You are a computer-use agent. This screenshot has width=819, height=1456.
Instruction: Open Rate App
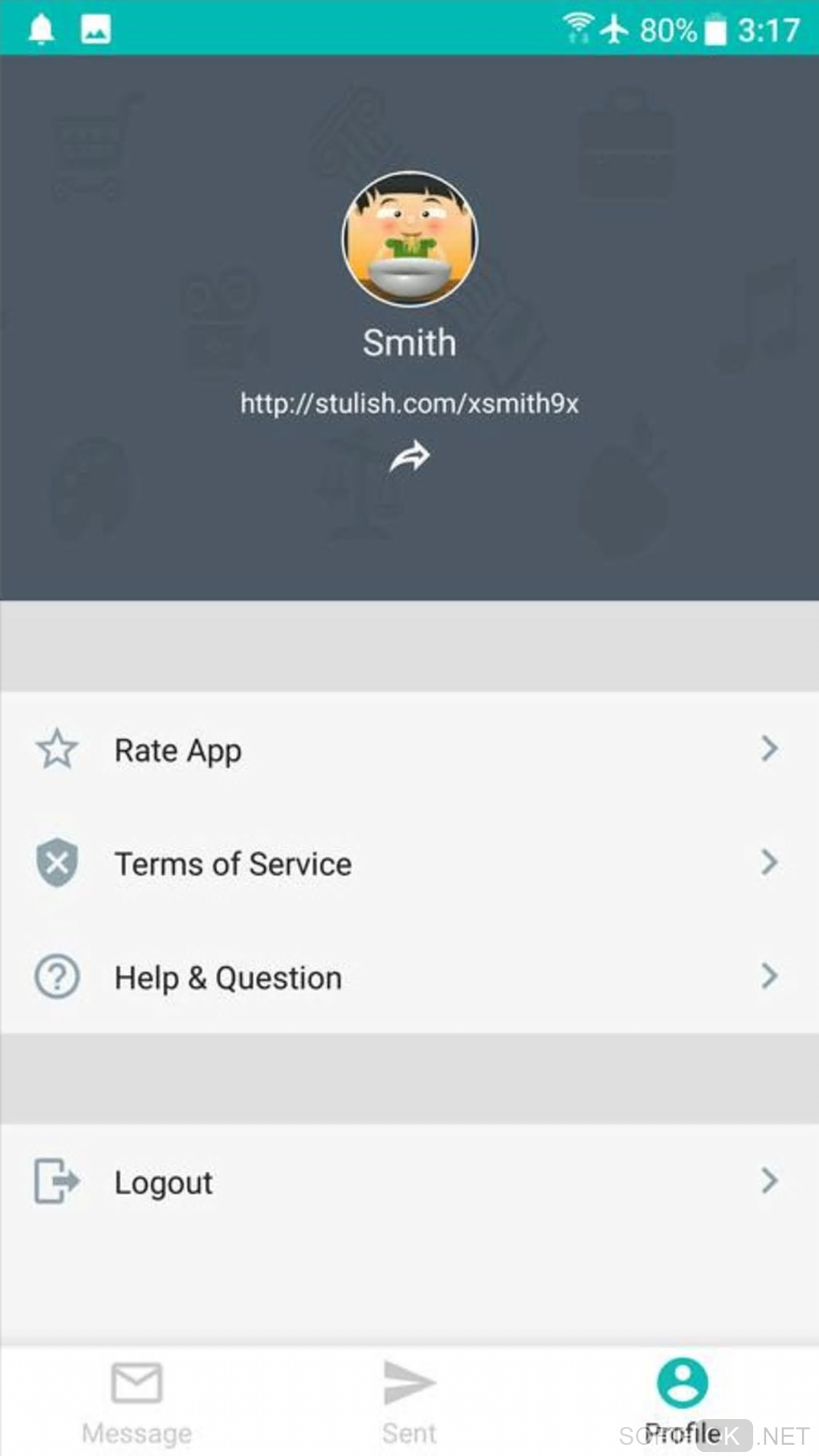(409, 750)
